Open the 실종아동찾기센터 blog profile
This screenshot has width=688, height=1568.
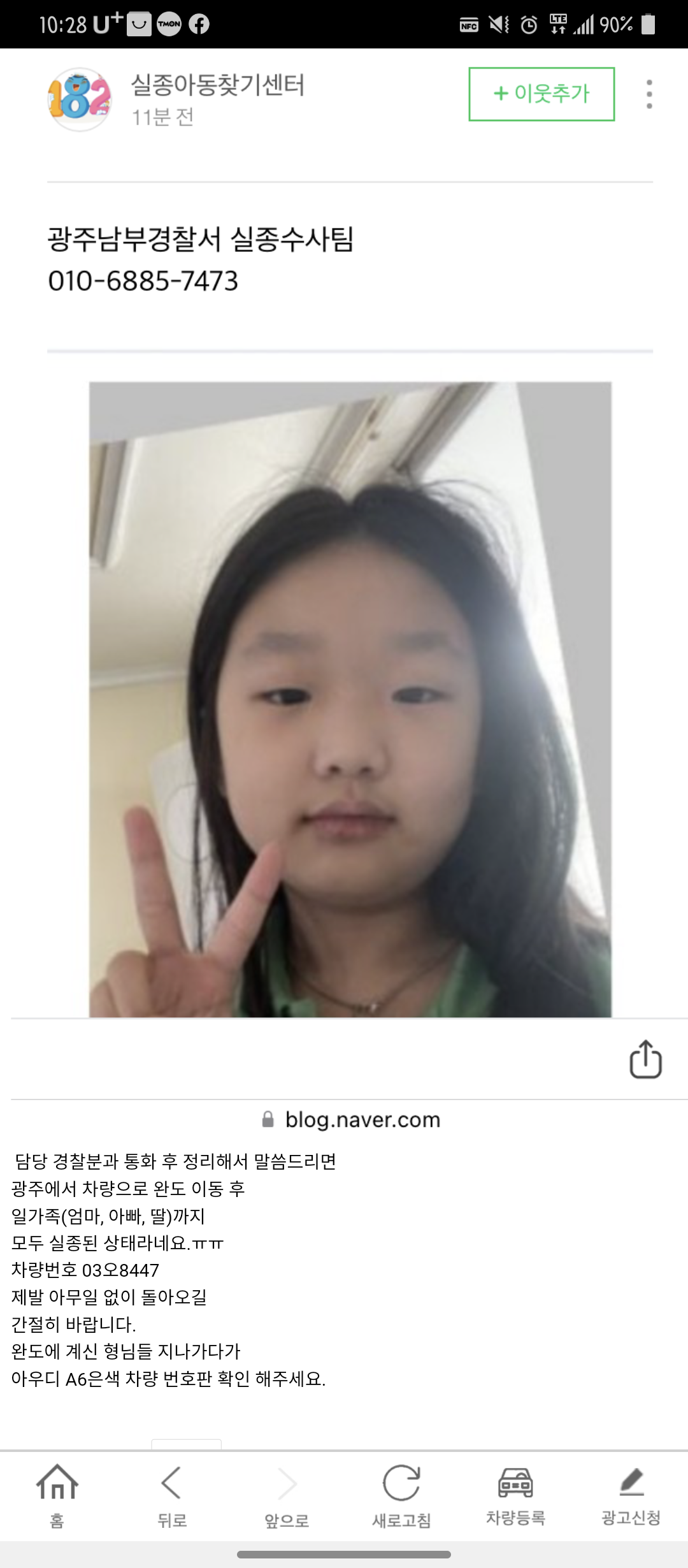[217, 85]
